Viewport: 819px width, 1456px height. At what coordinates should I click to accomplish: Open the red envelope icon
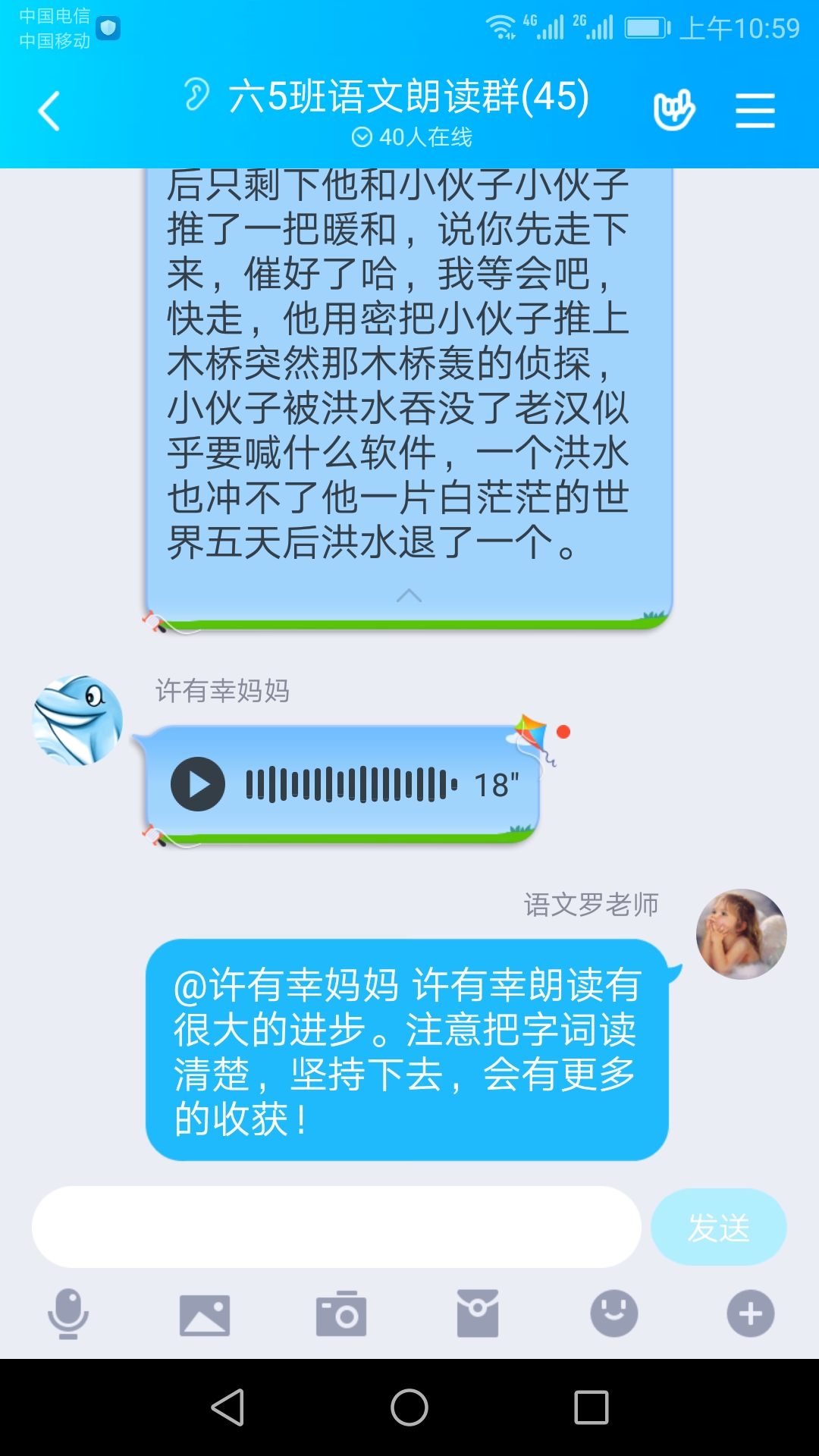pos(478,1313)
